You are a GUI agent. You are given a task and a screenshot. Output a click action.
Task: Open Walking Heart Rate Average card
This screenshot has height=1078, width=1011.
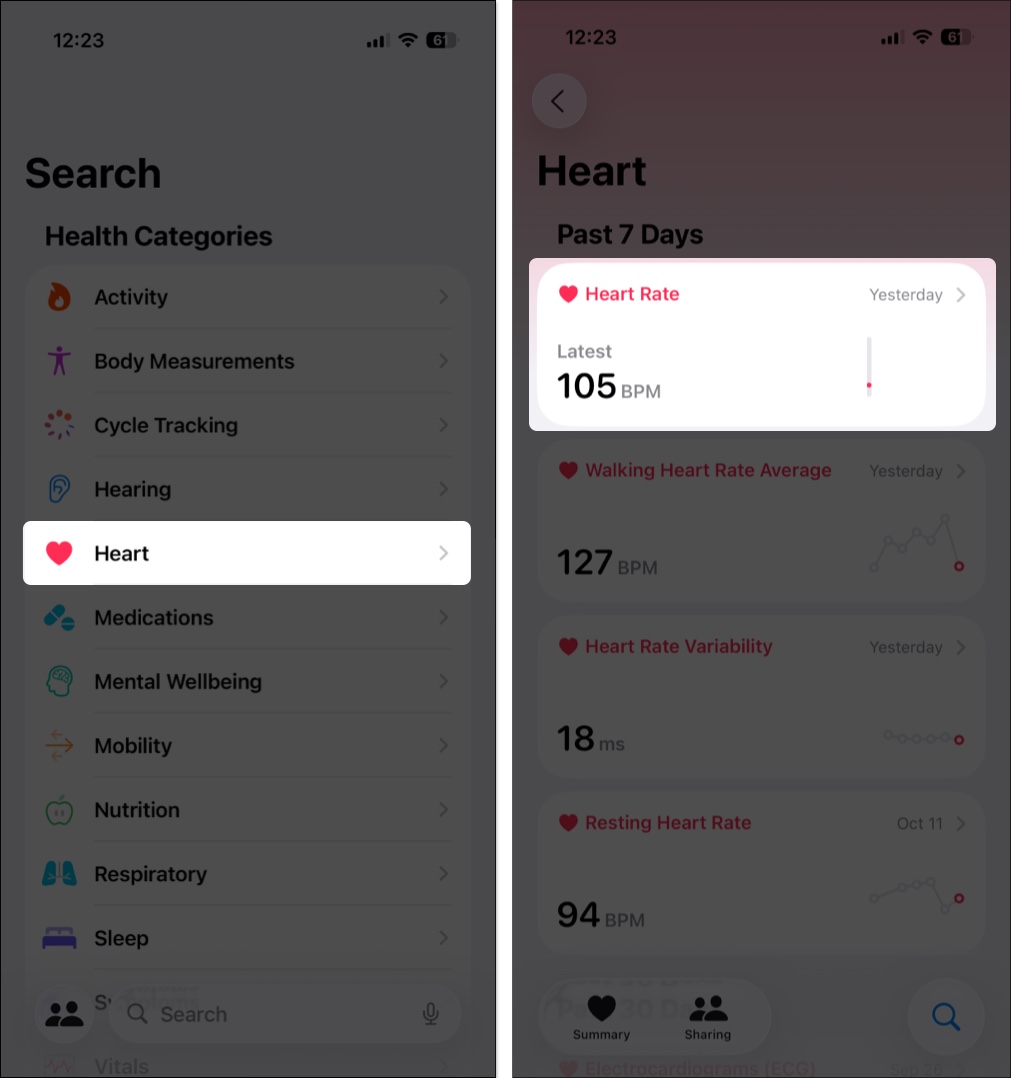point(761,521)
